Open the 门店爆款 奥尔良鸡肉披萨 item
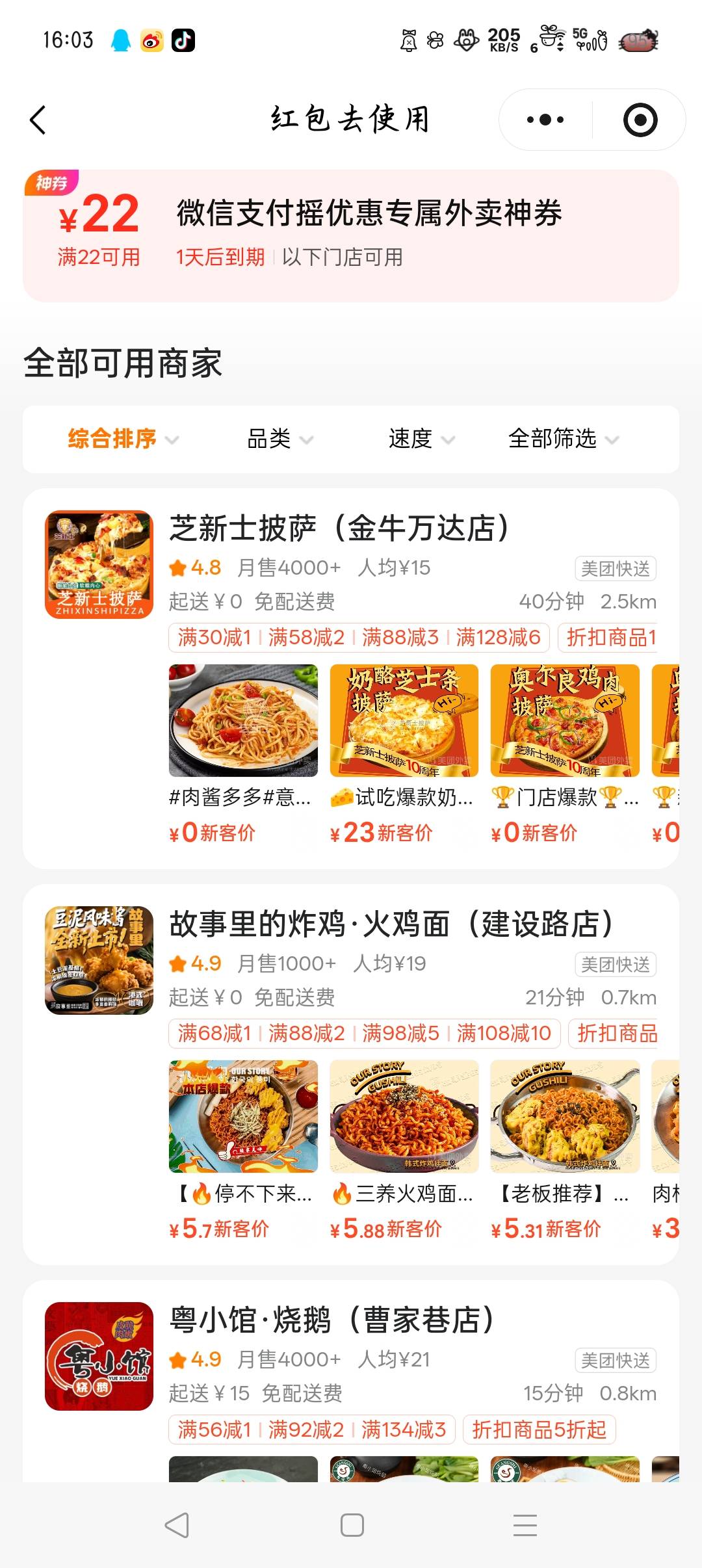This screenshot has width=702, height=1568. coord(565,720)
